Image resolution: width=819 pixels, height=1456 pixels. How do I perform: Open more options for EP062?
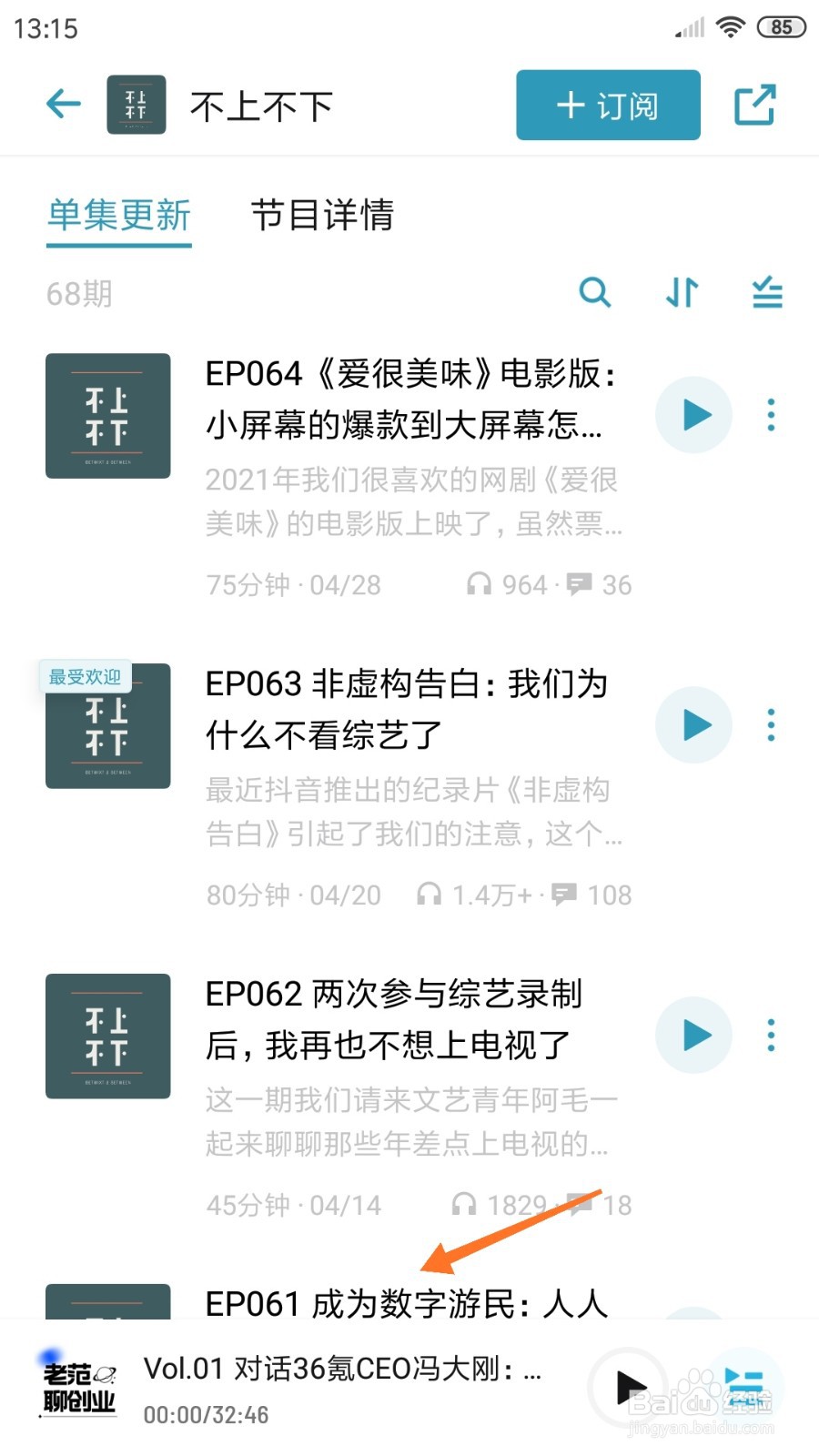coord(771,1036)
